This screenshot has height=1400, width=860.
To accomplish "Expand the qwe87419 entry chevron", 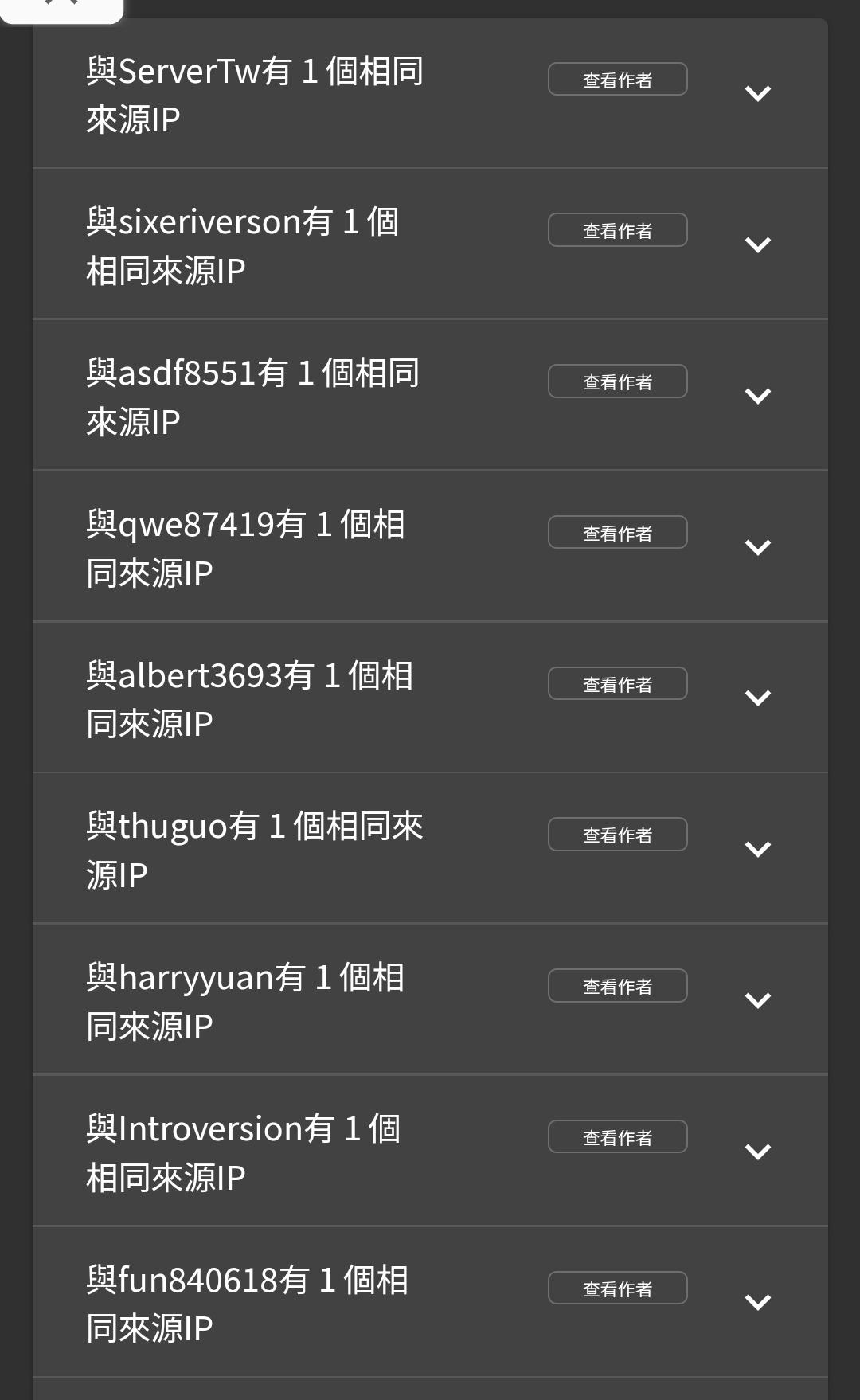I will click(757, 547).
